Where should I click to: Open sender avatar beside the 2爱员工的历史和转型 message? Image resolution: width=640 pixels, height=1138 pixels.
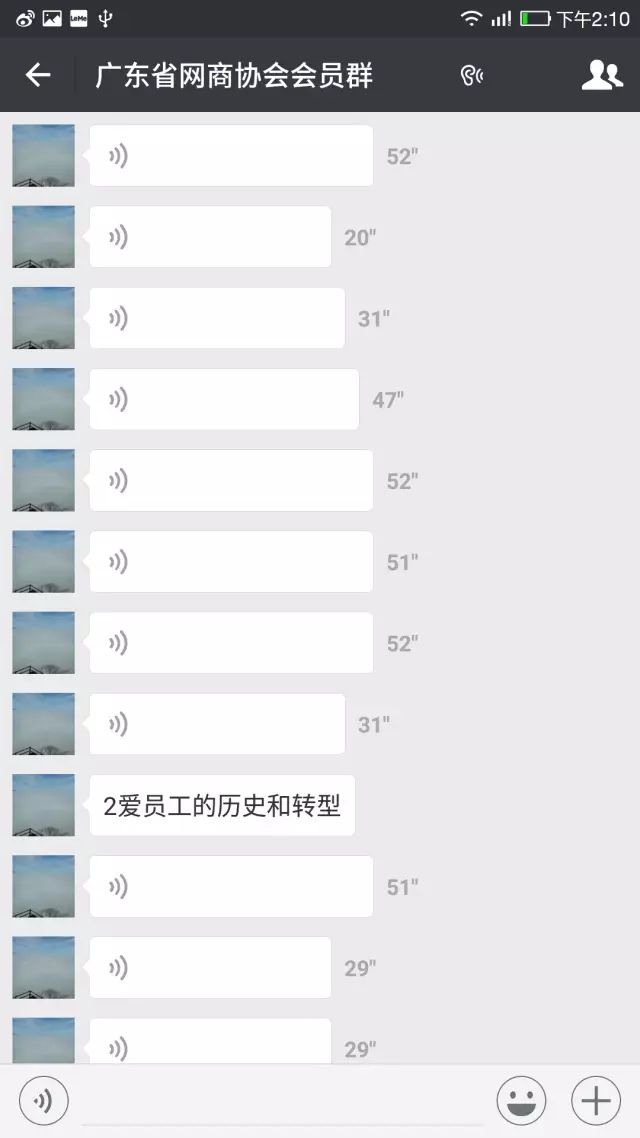43,805
